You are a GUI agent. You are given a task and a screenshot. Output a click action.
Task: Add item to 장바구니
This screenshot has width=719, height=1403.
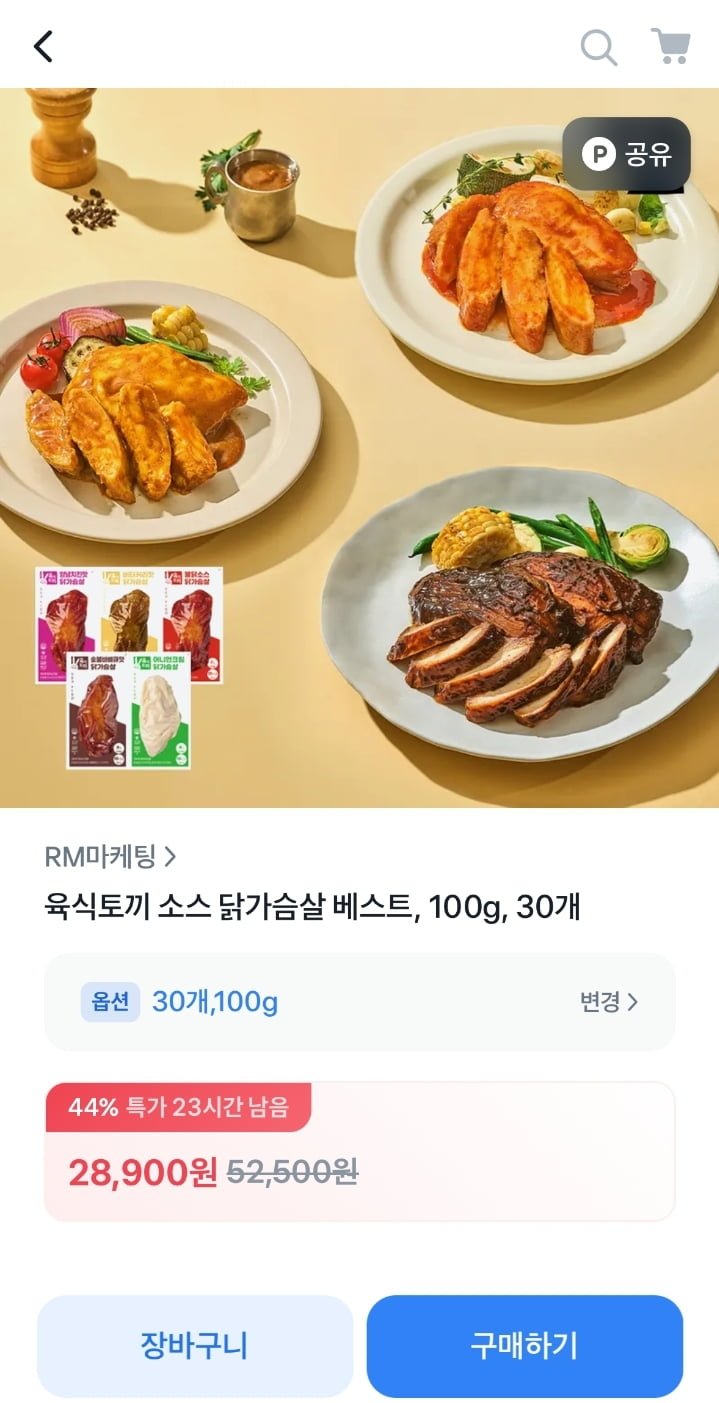[x=195, y=1346]
